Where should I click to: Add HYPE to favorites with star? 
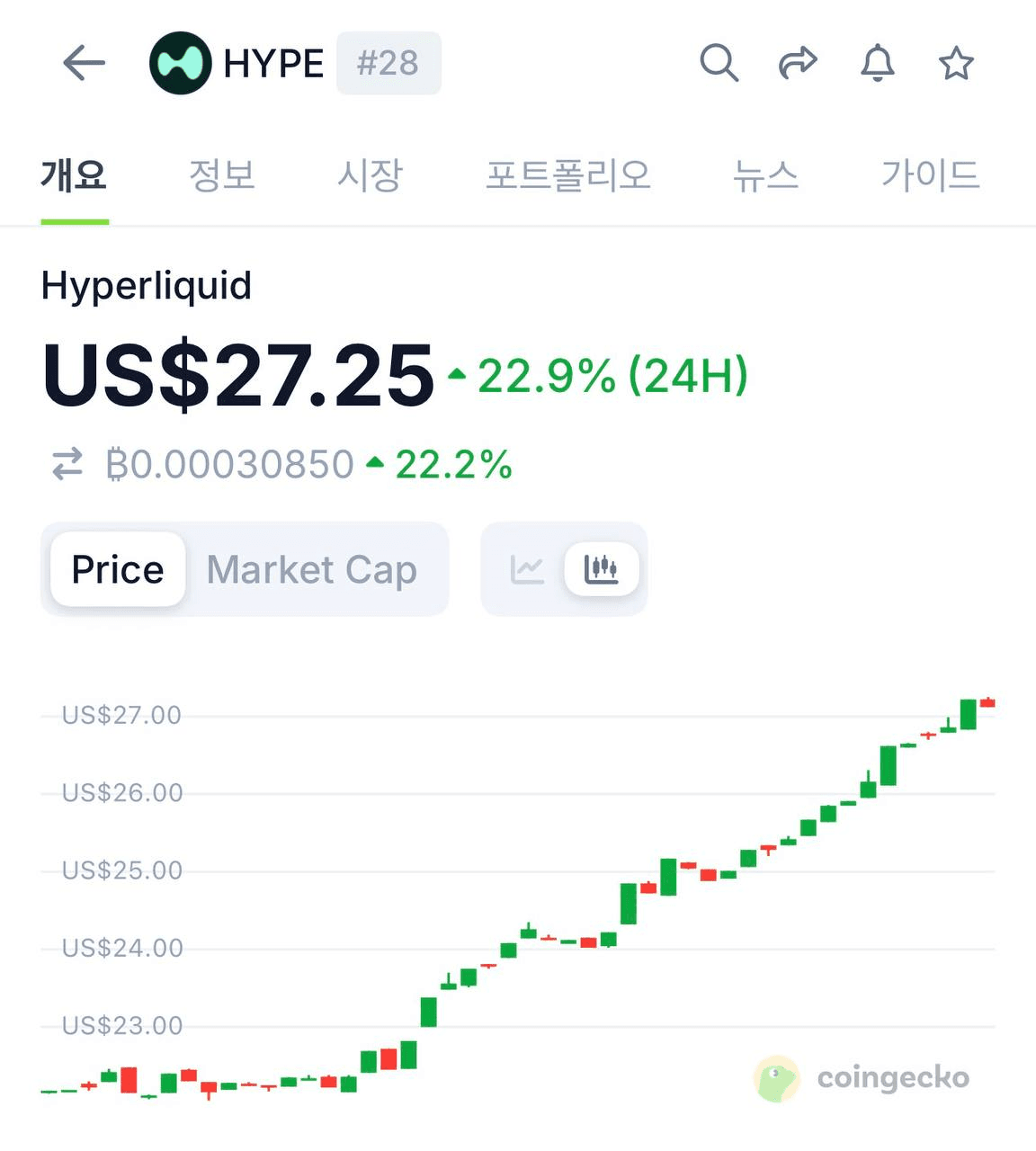pos(956,64)
